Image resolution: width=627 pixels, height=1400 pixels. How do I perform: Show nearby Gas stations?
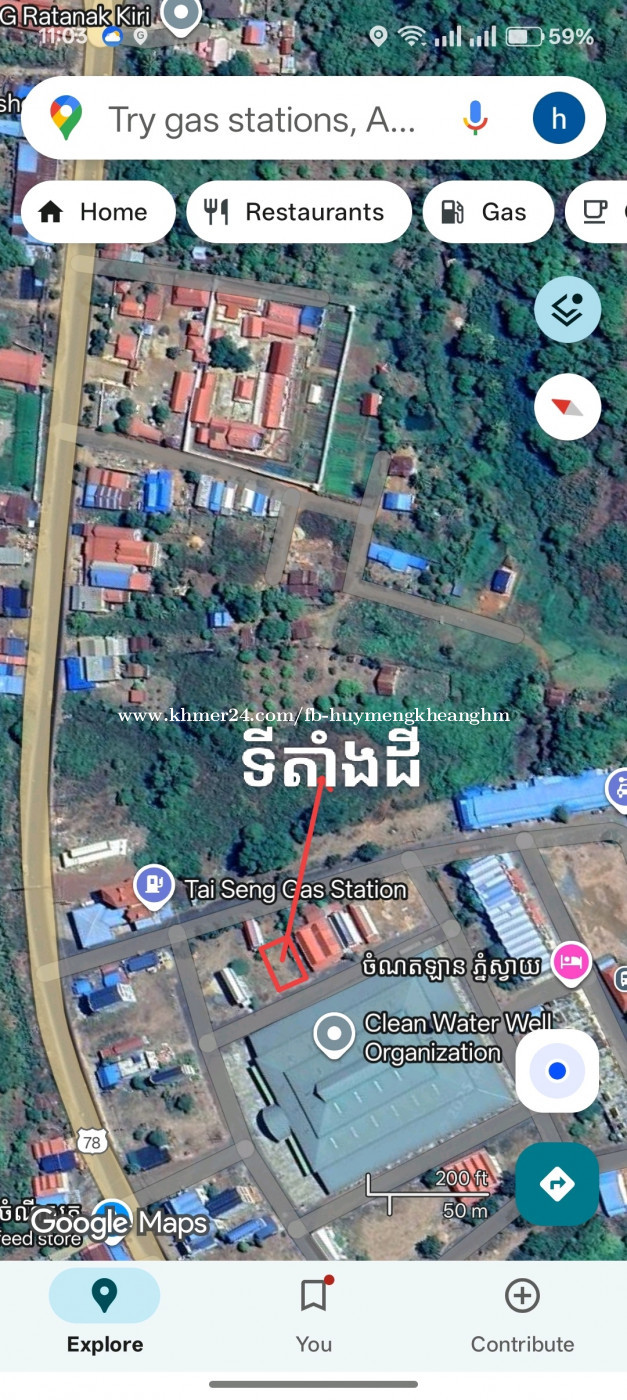pos(487,212)
